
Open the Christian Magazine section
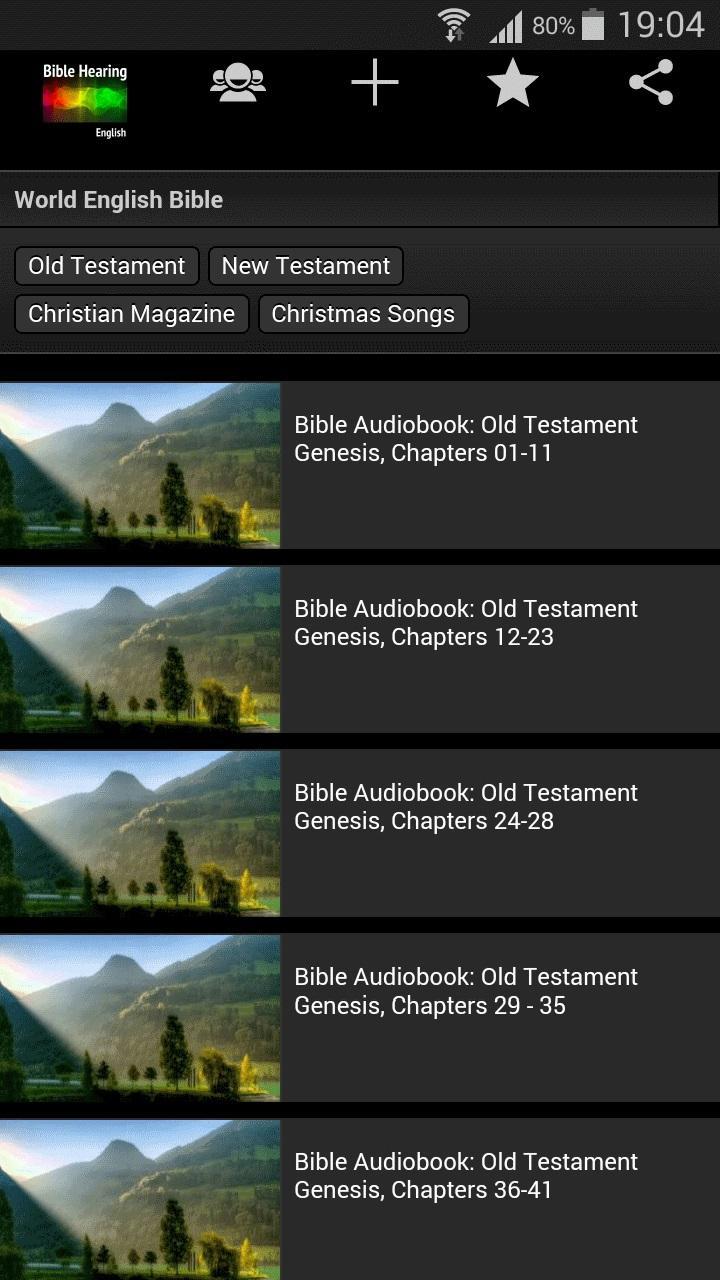click(131, 313)
